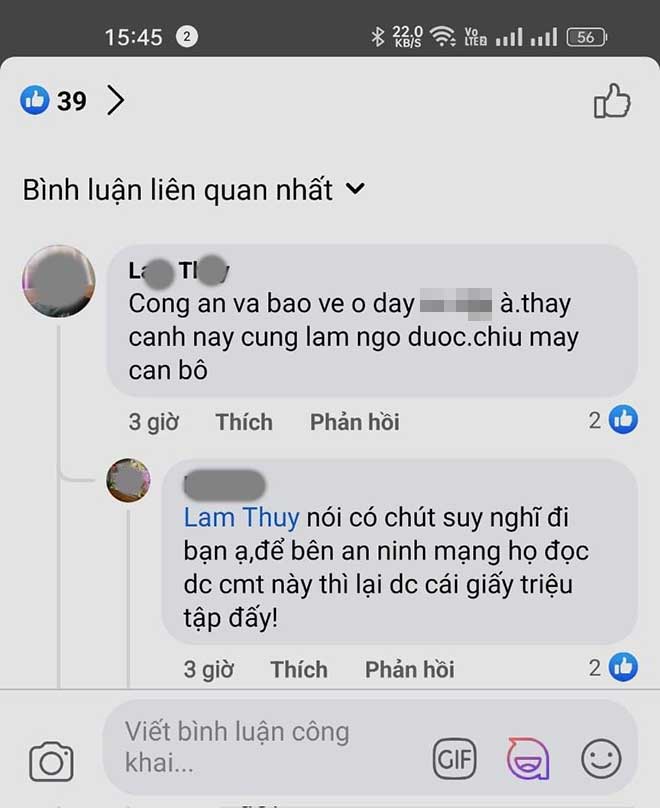Open the reply author's profile picture
This screenshot has width=660, height=808.
point(129,481)
